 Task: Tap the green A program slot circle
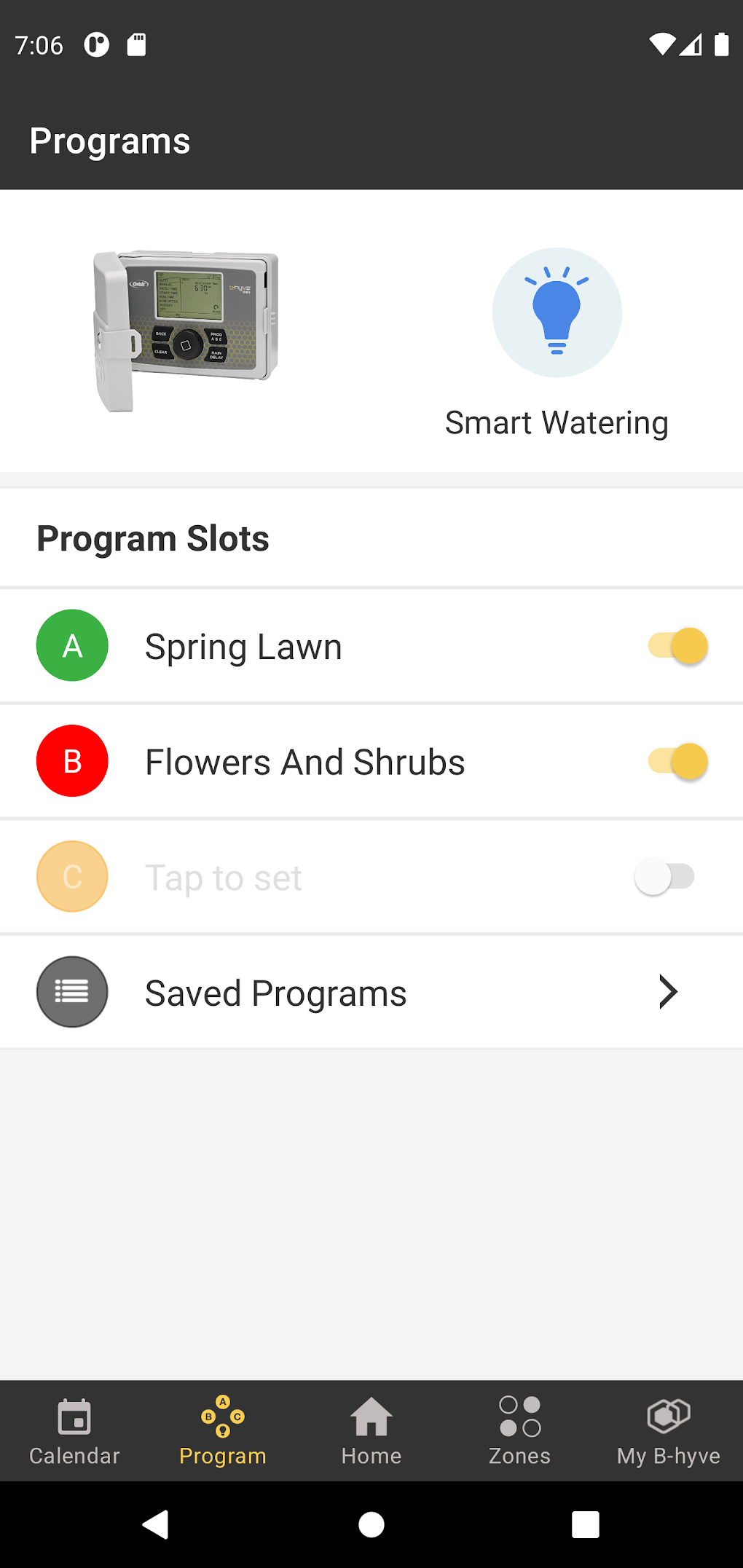tap(71, 645)
